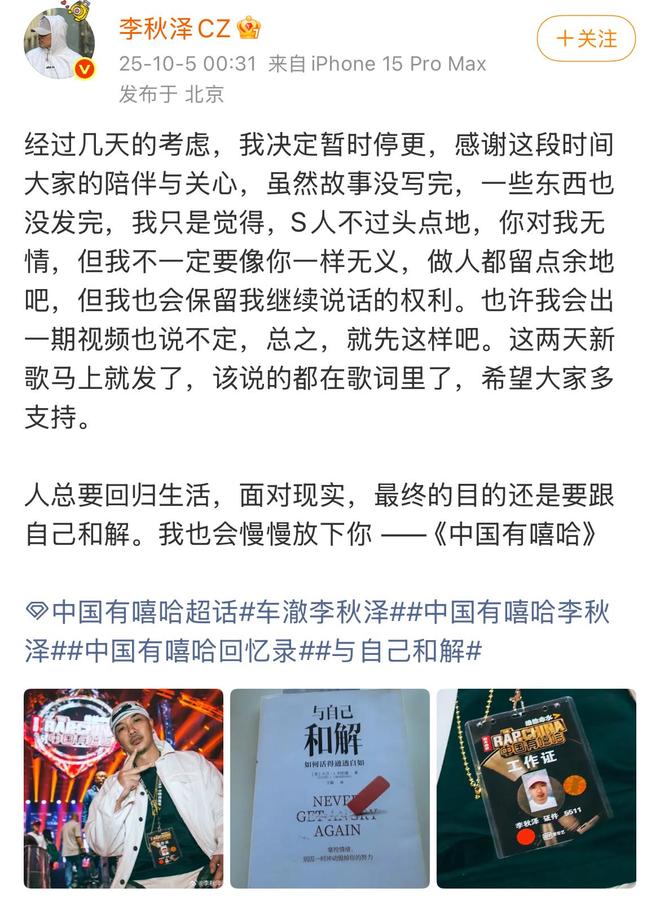This screenshot has height=901, width=660.
Task: Follow 李秋泽CZ with the +关注 button
Action: 586,39
